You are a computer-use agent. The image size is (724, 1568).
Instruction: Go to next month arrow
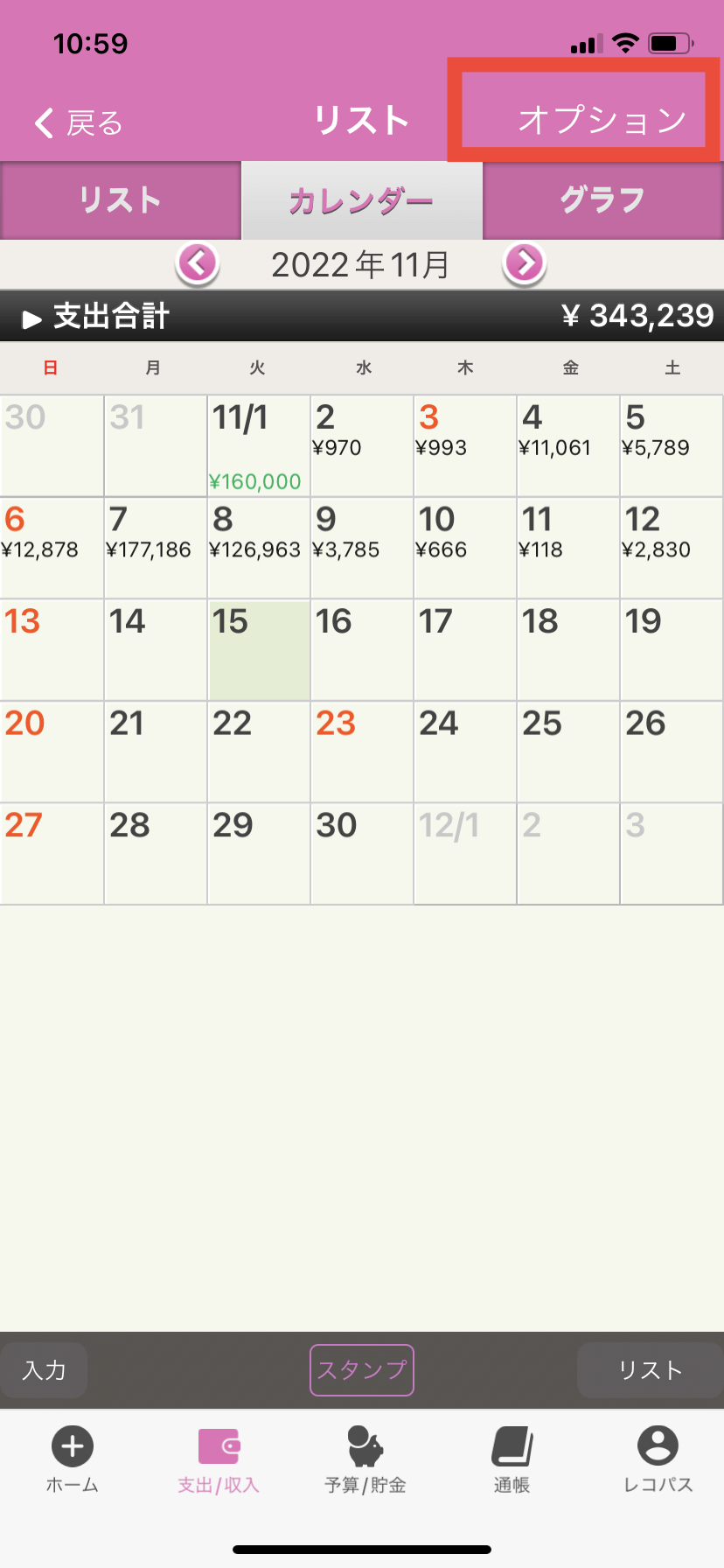point(524,262)
